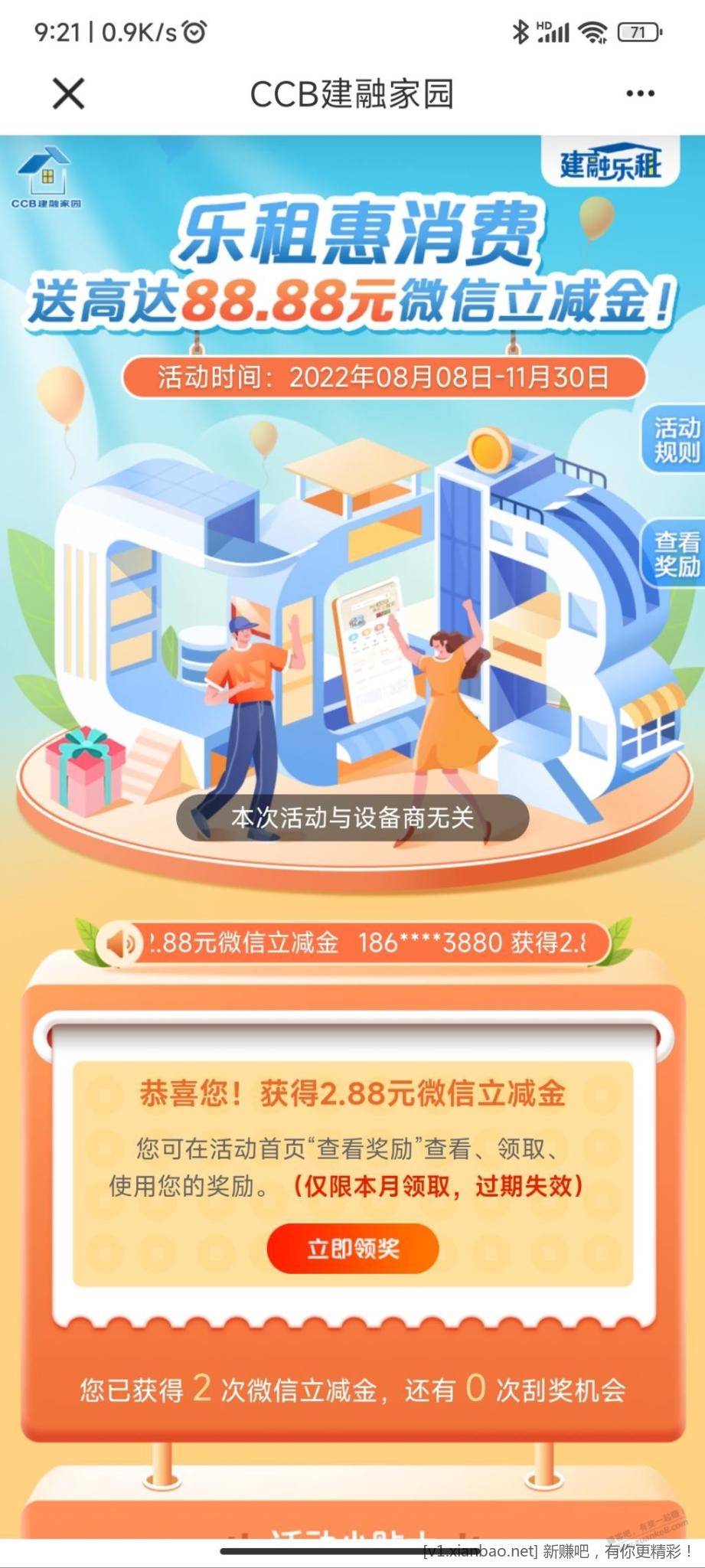This screenshot has height=1568, width=705.
Task: Close the CCB建融家园 page
Action: (68, 94)
